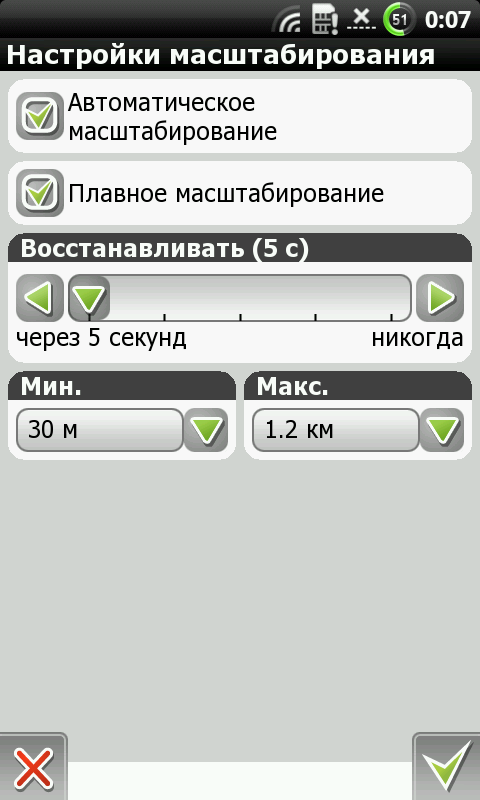Decrease restore time with left arrow
The width and height of the screenshot is (480, 800).
[x=40, y=297]
